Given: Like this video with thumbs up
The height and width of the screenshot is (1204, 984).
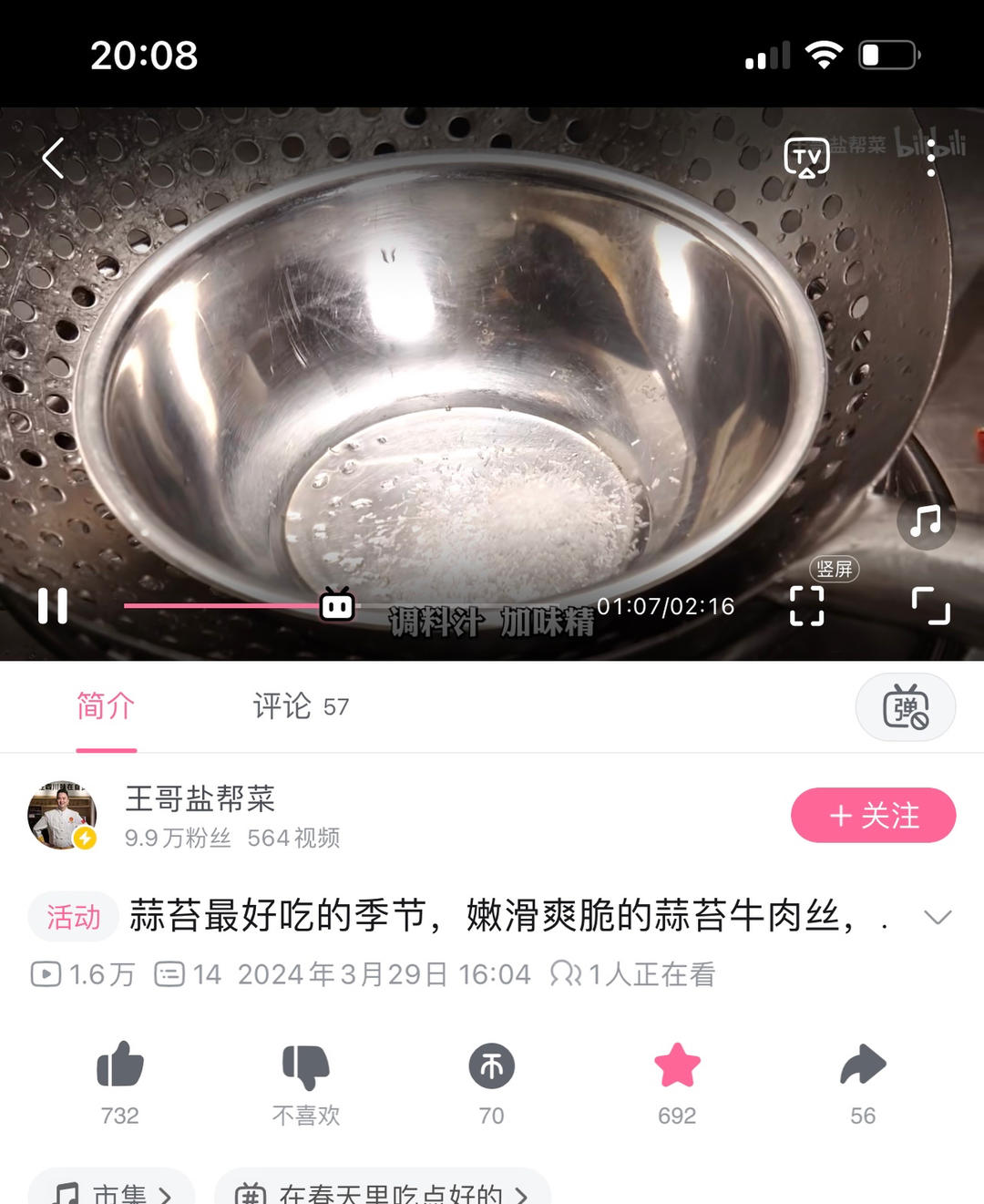Looking at the screenshot, I should [120, 1066].
